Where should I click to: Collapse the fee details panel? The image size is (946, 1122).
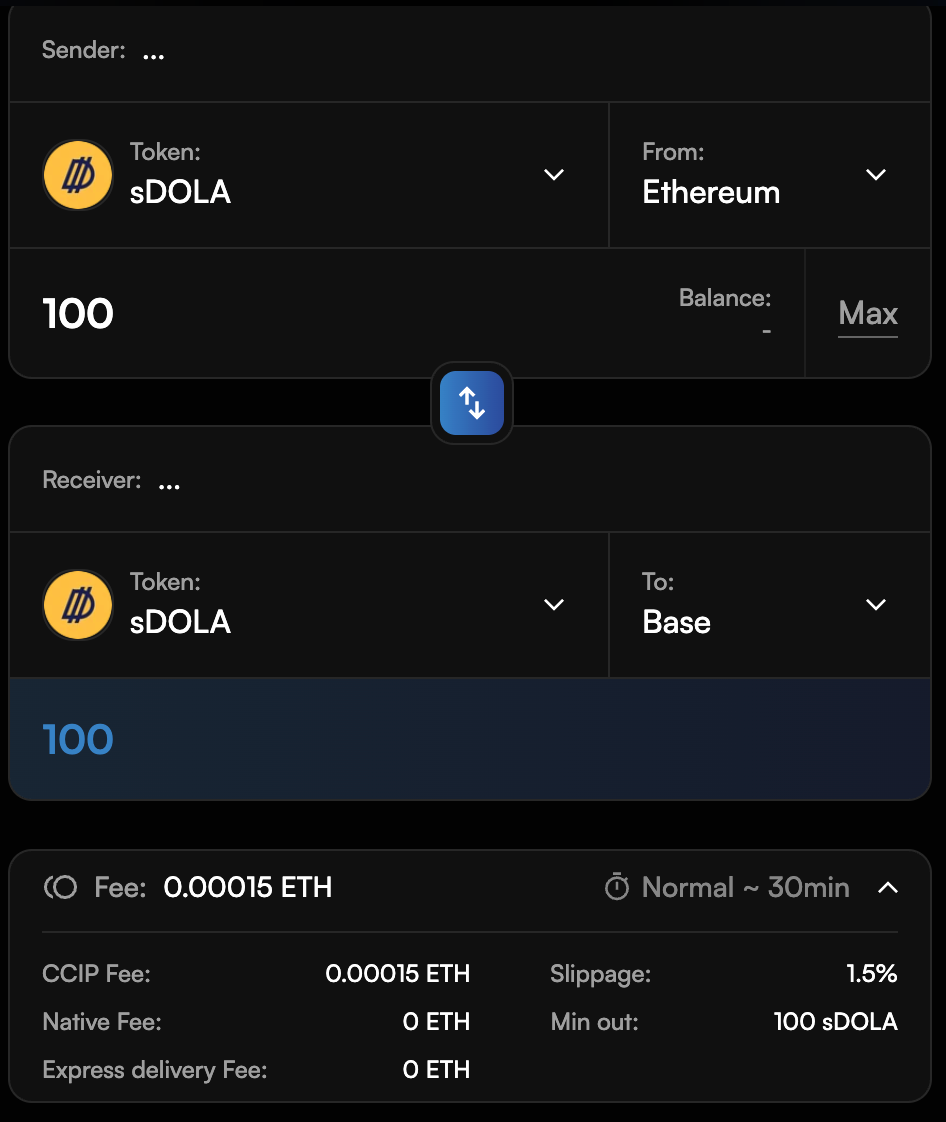(x=887, y=887)
